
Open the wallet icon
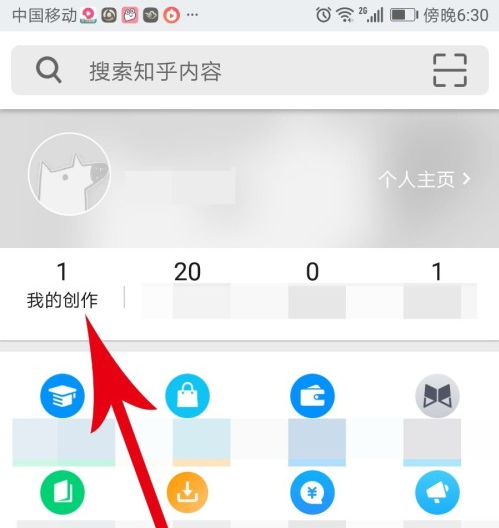point(312,396)
